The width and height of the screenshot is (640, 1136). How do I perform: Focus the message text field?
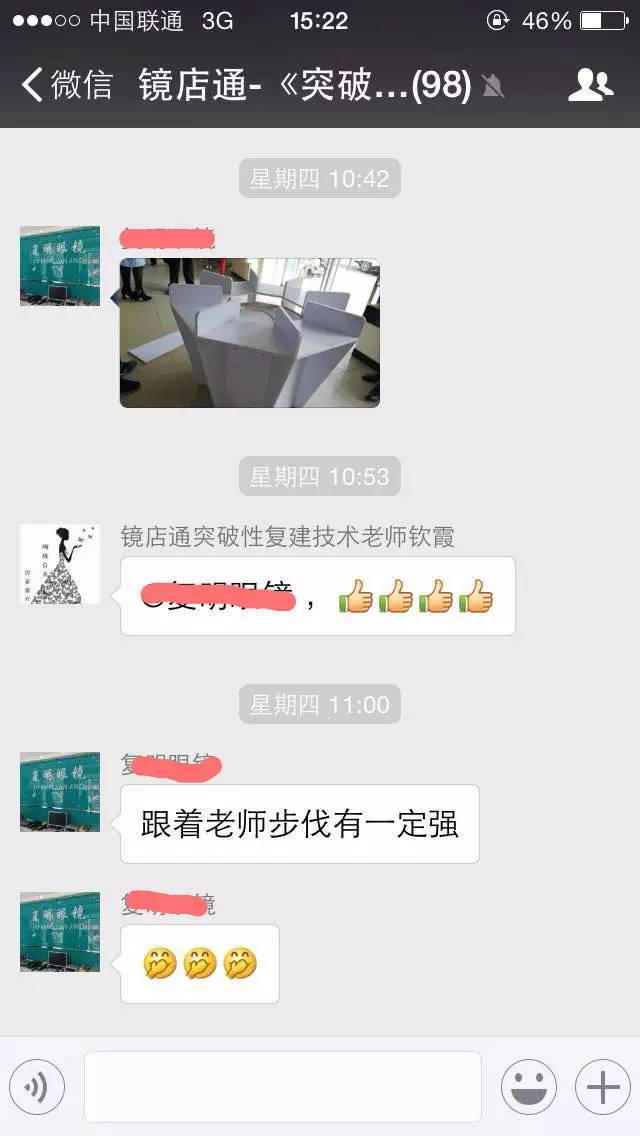point(282,1087)
